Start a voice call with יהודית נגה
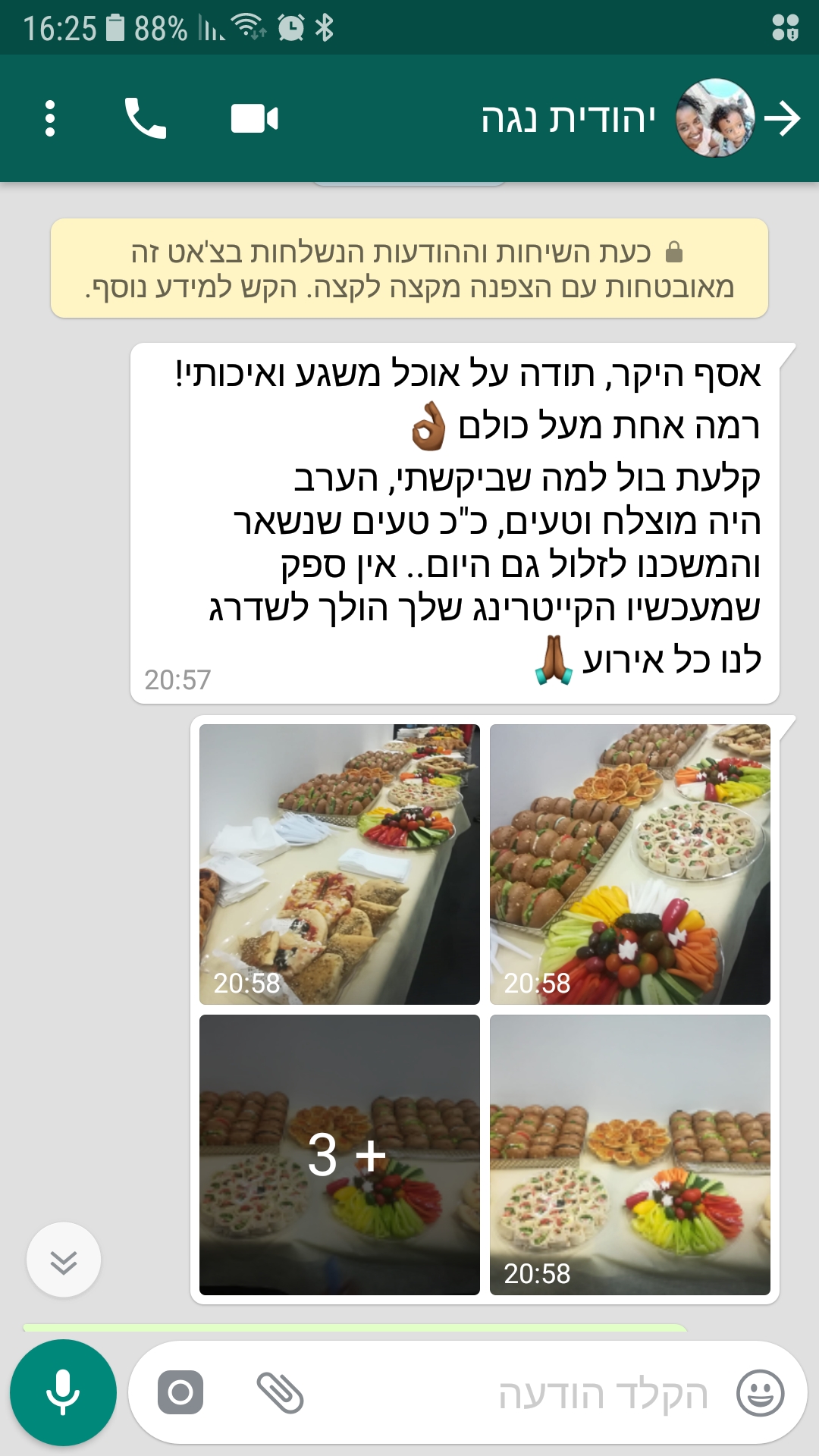Viewport: 819px width, 1456px height. click(145, 118)
